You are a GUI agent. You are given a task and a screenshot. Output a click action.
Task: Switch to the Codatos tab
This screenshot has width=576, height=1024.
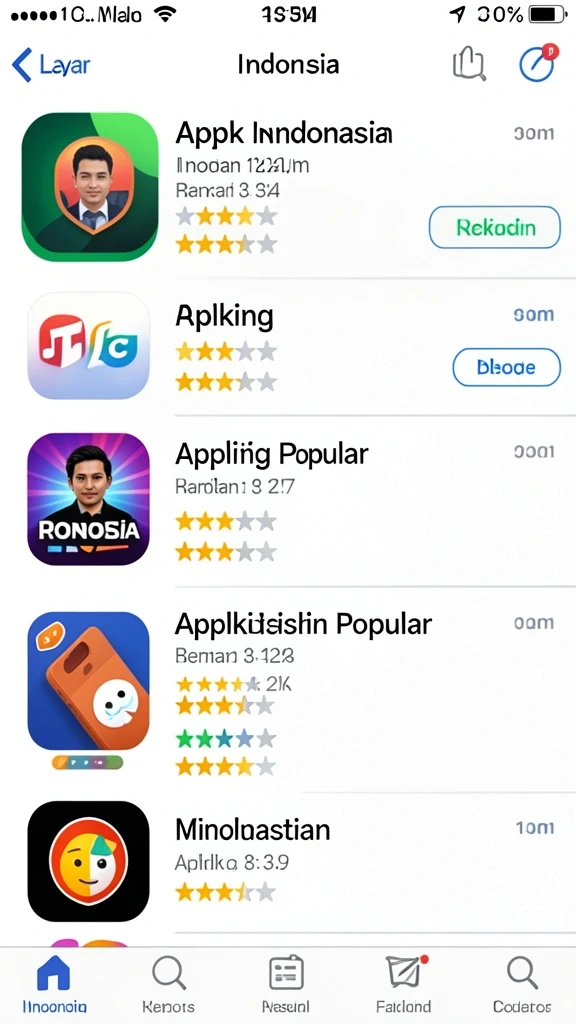pos(522,984)
